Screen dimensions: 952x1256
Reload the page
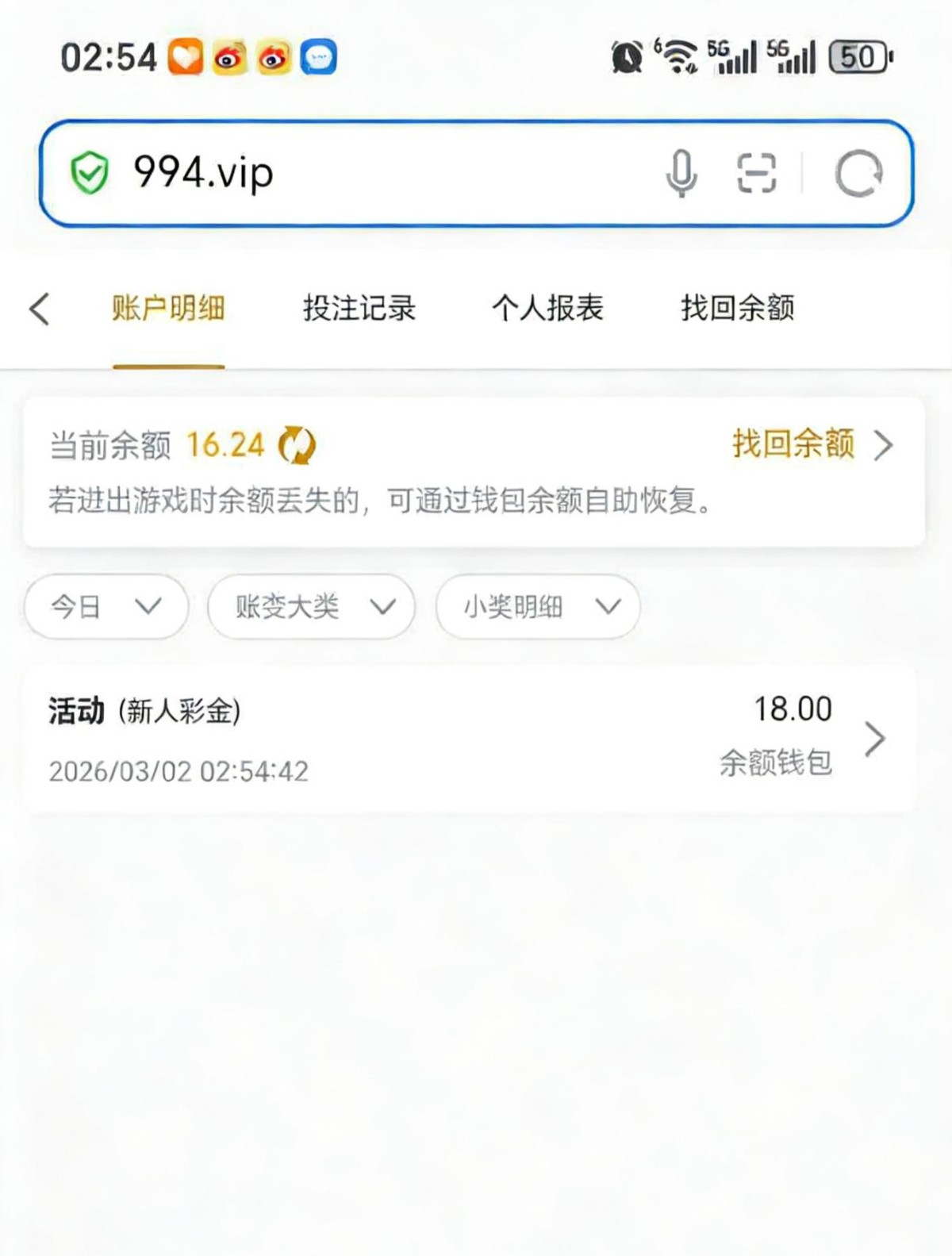tap(858, 173)
